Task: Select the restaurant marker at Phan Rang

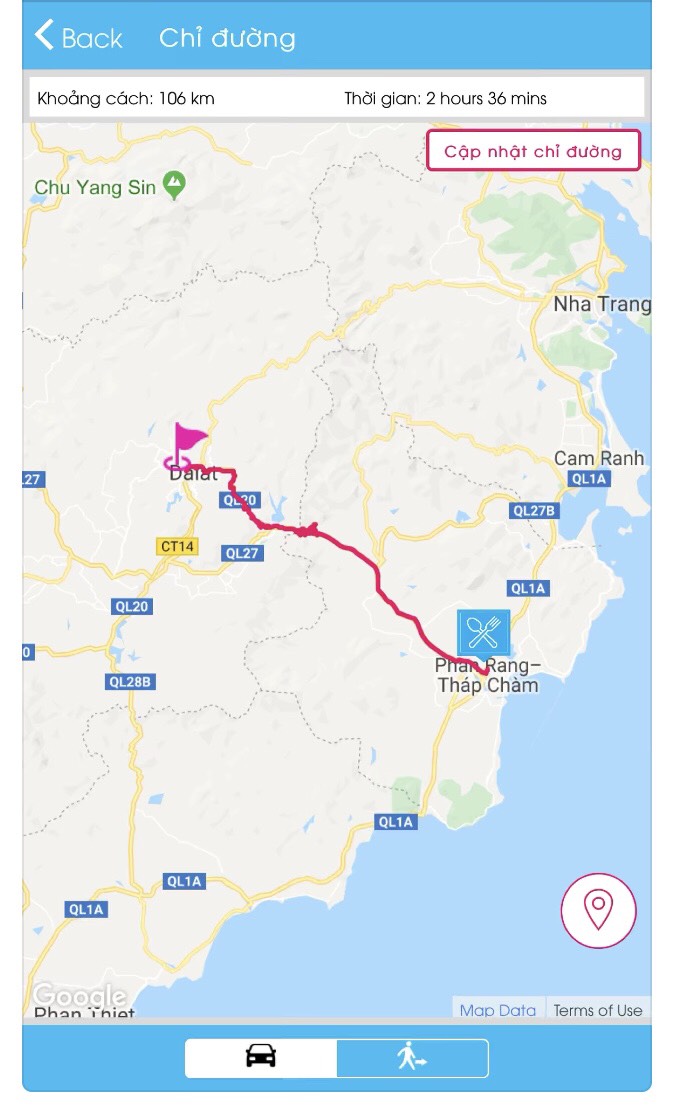Action: click(x=484, y=633)
